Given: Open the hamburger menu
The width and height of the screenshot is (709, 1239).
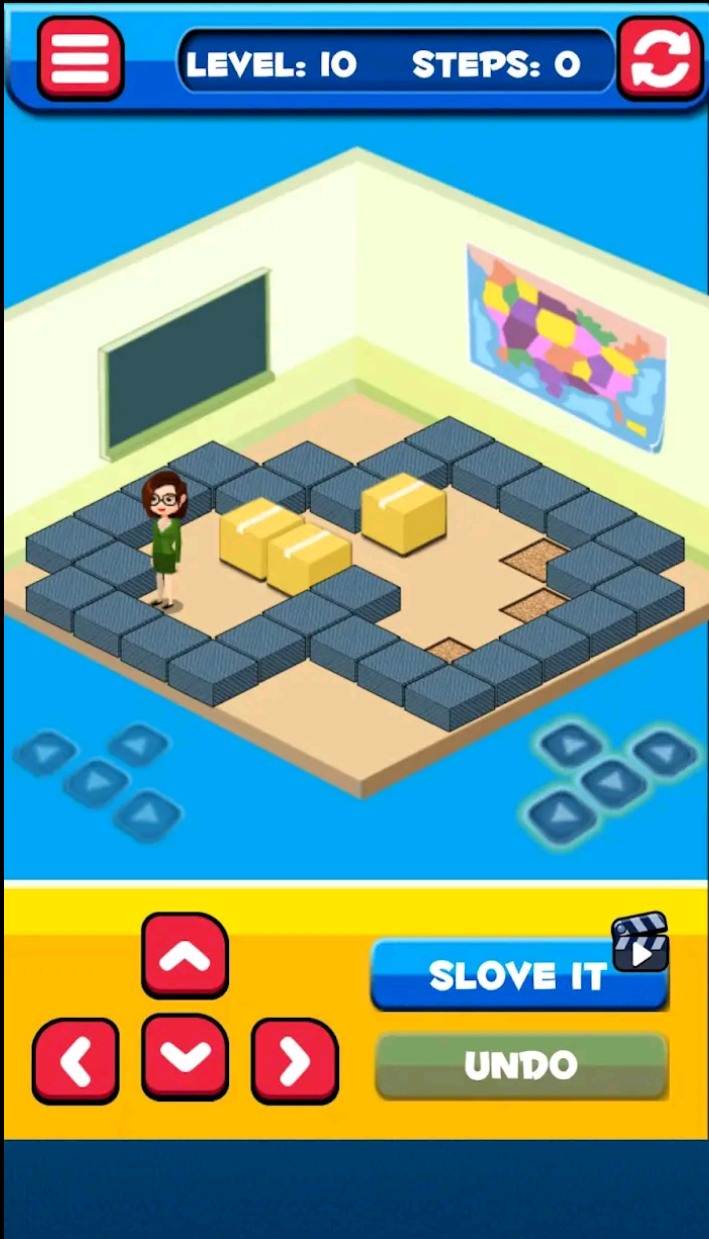Looking at the screenshot, I should coord(81,59).
